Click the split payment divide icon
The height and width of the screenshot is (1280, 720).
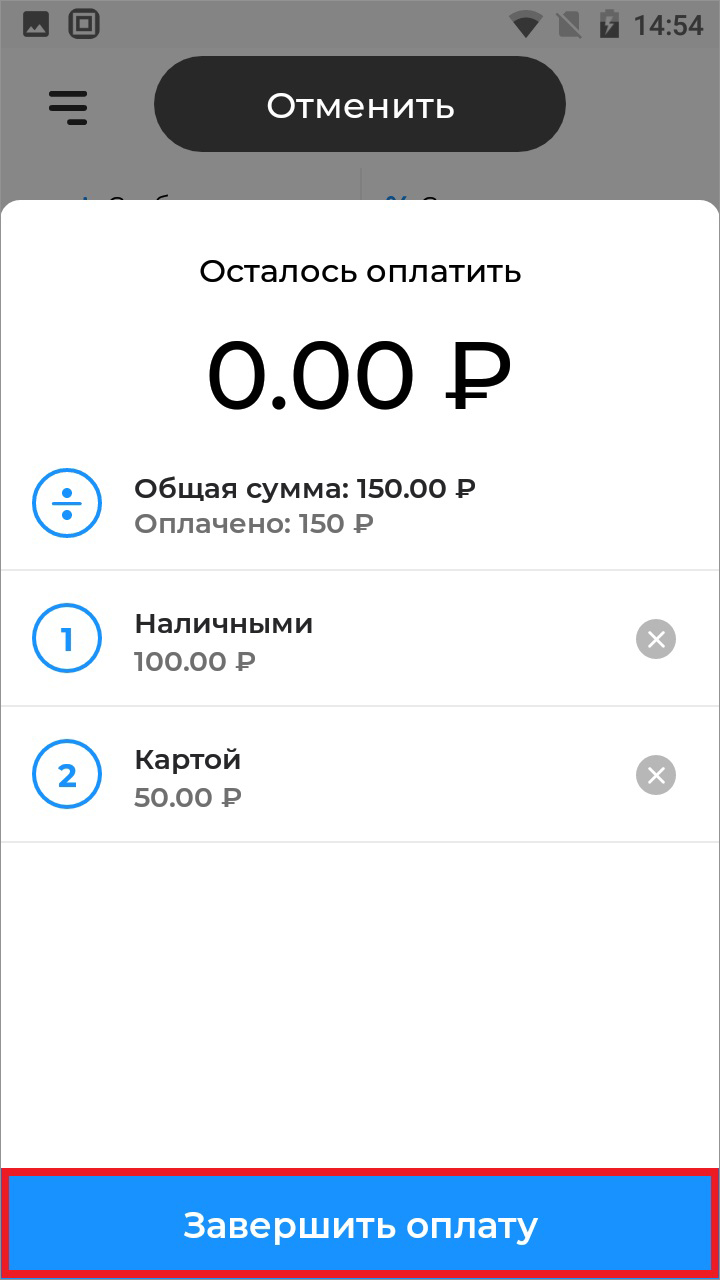[66, 503]
